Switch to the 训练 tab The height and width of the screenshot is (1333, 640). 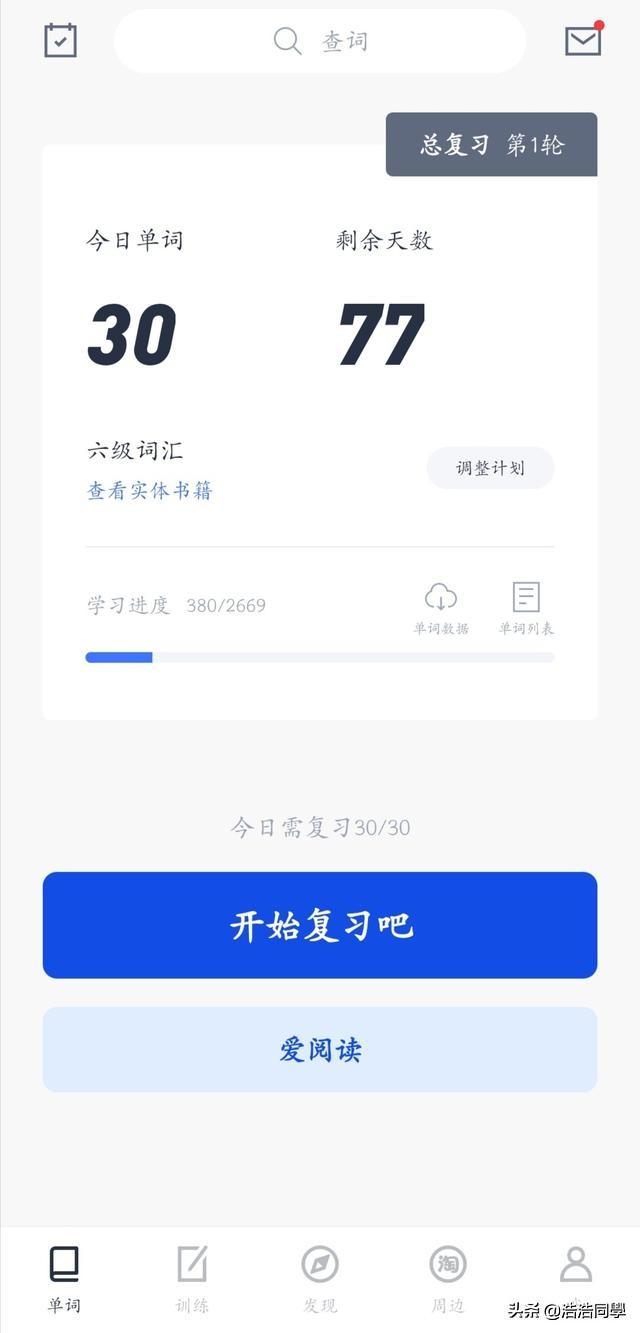click(x=192, y=1279)
